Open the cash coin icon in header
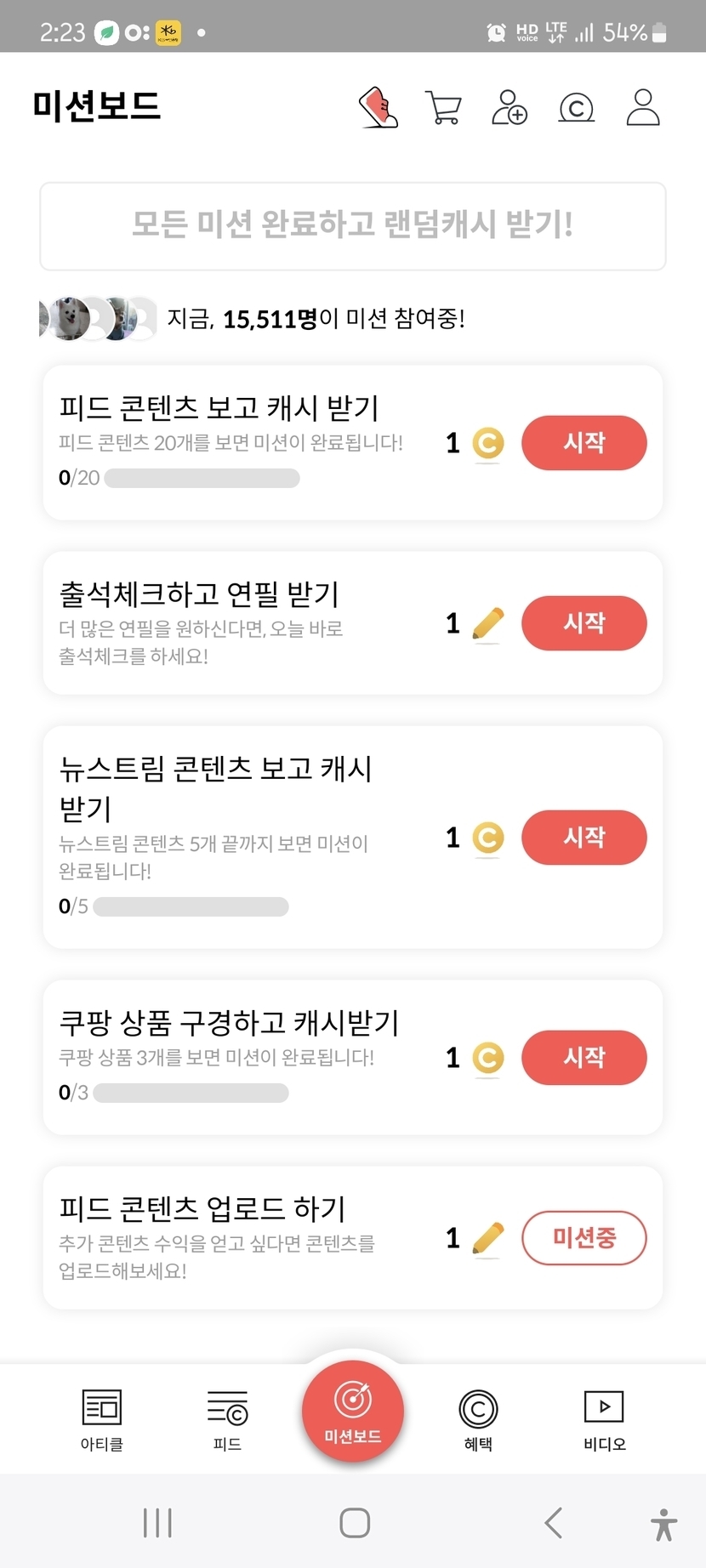Screen dimensions: 706x1568 (576, 108)
